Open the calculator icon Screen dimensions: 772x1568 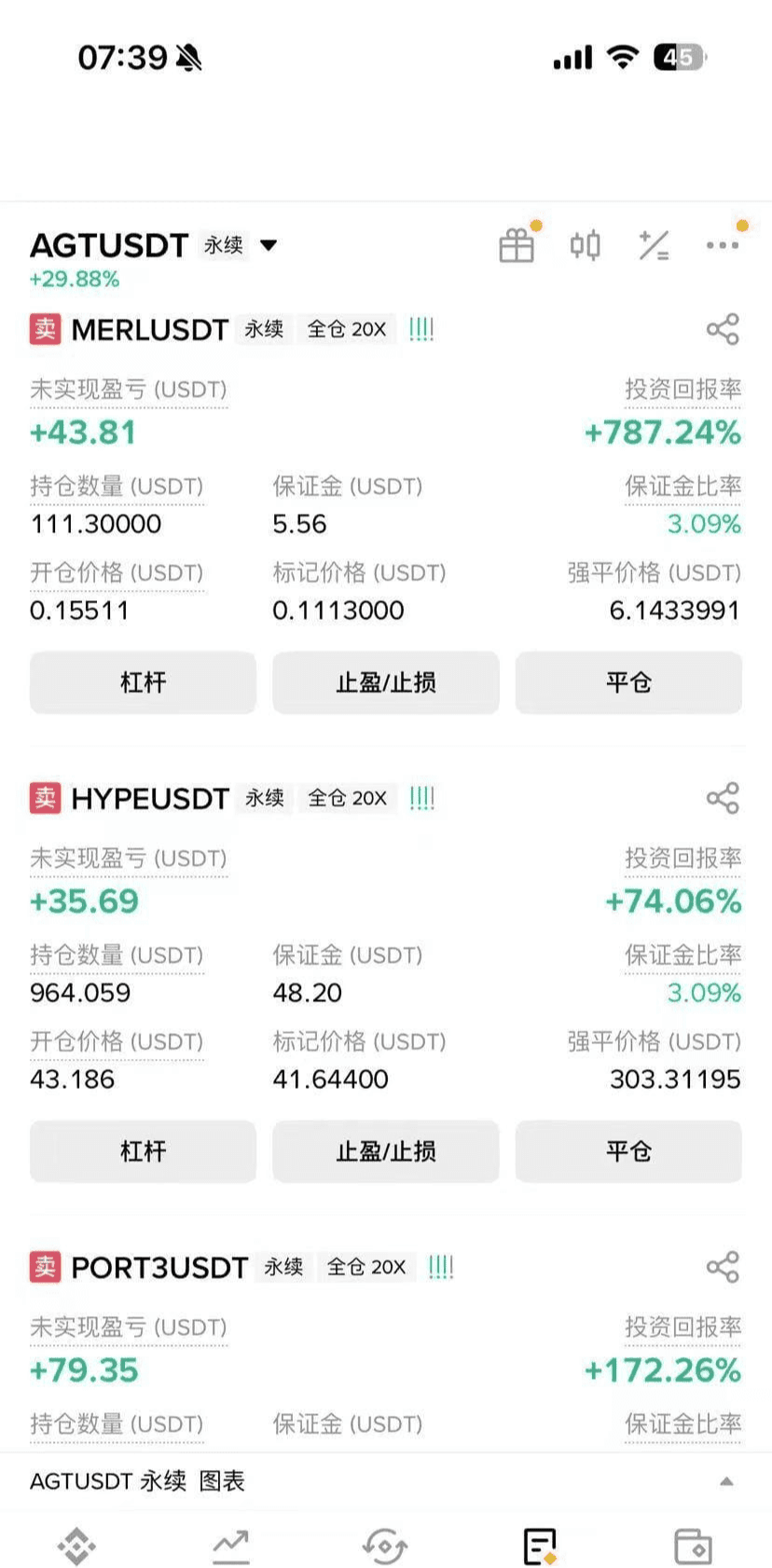point(654,246)
